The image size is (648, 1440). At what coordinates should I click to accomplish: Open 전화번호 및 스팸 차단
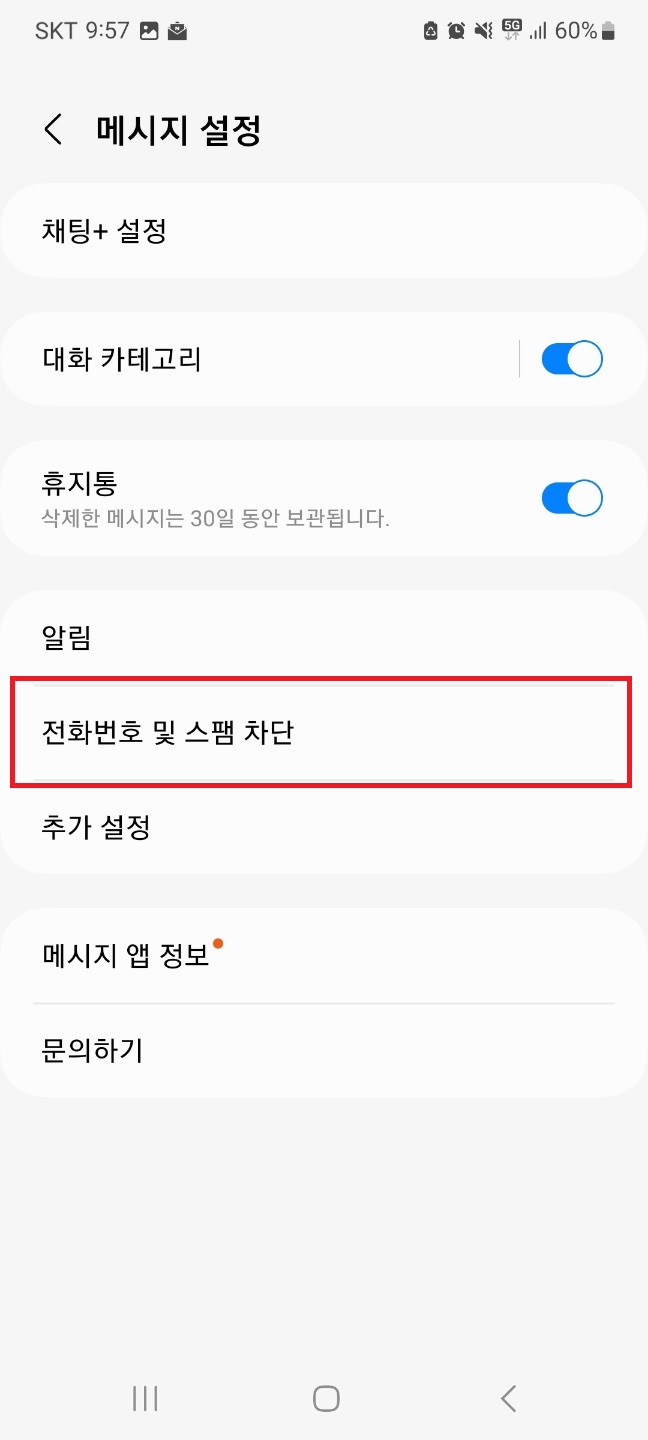pos(324,733)
